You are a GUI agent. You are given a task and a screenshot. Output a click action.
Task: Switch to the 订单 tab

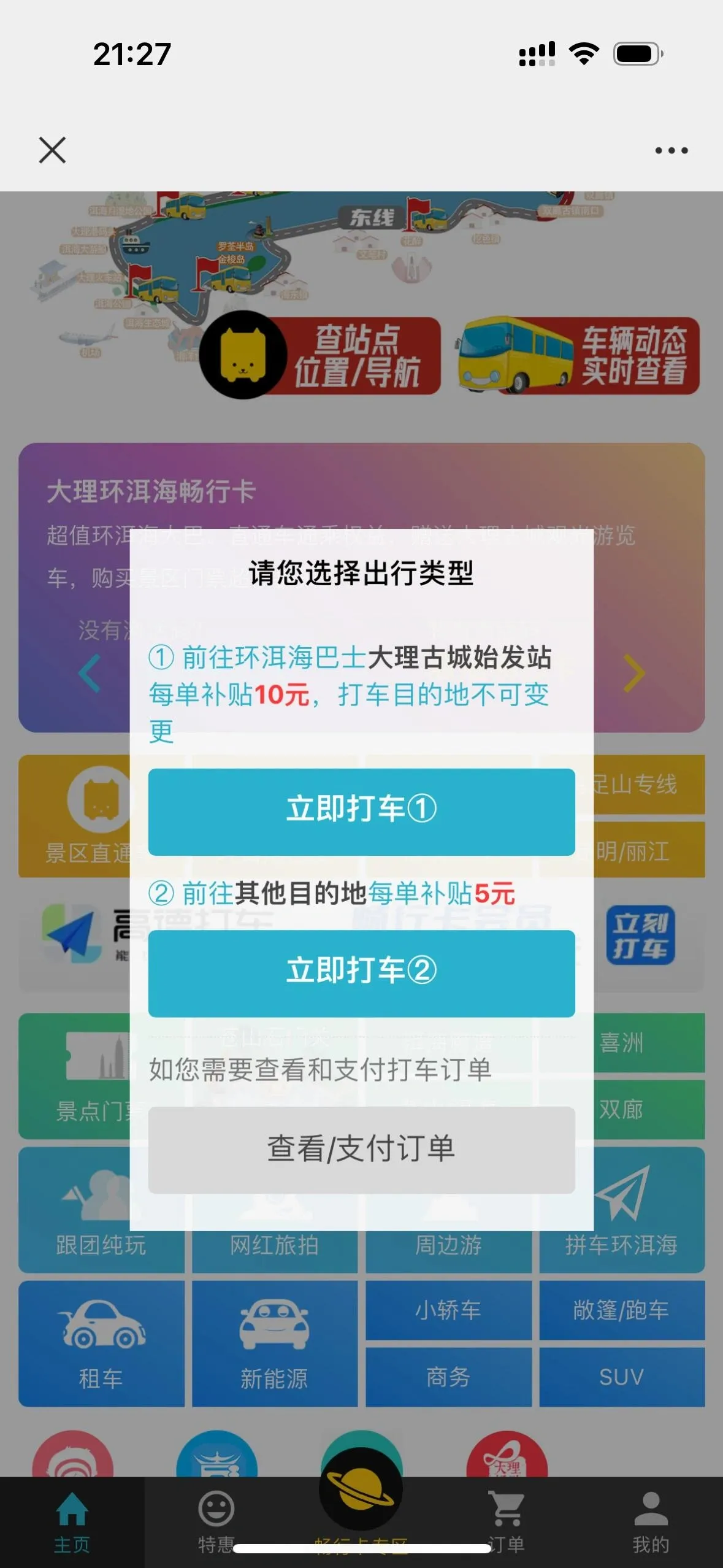tap(507, 1523)
